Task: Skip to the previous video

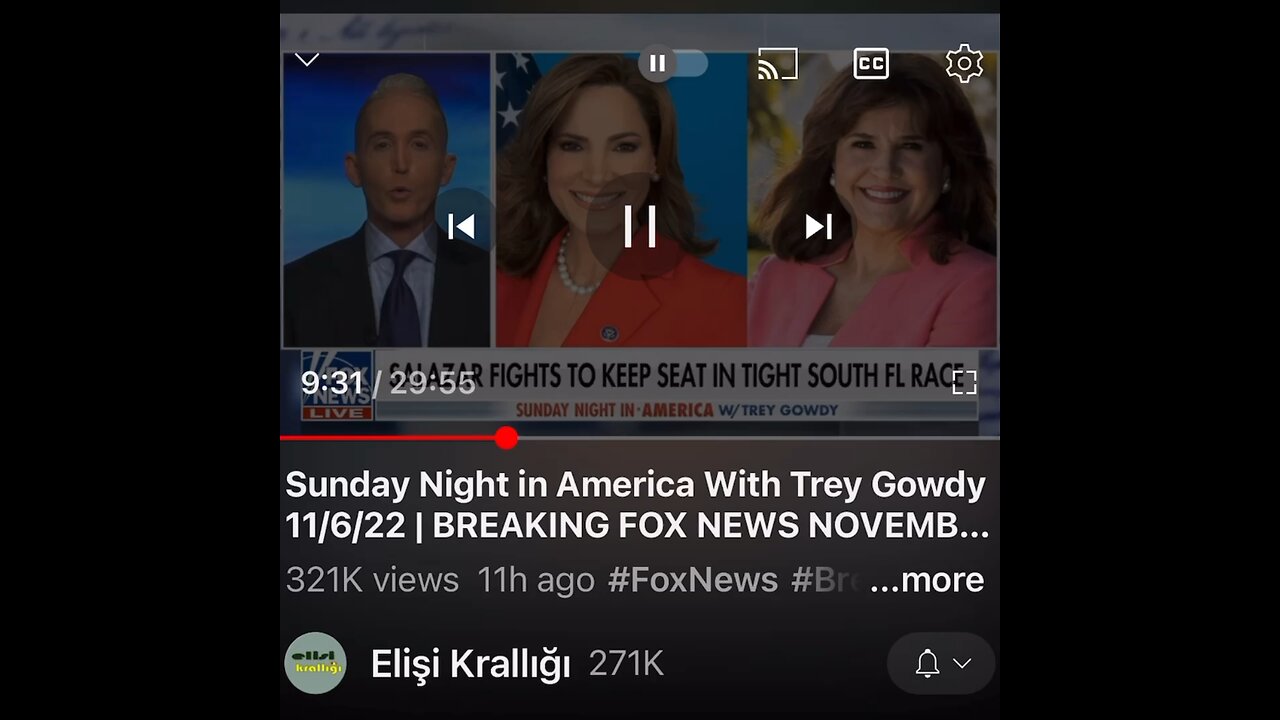Action: 461,227
